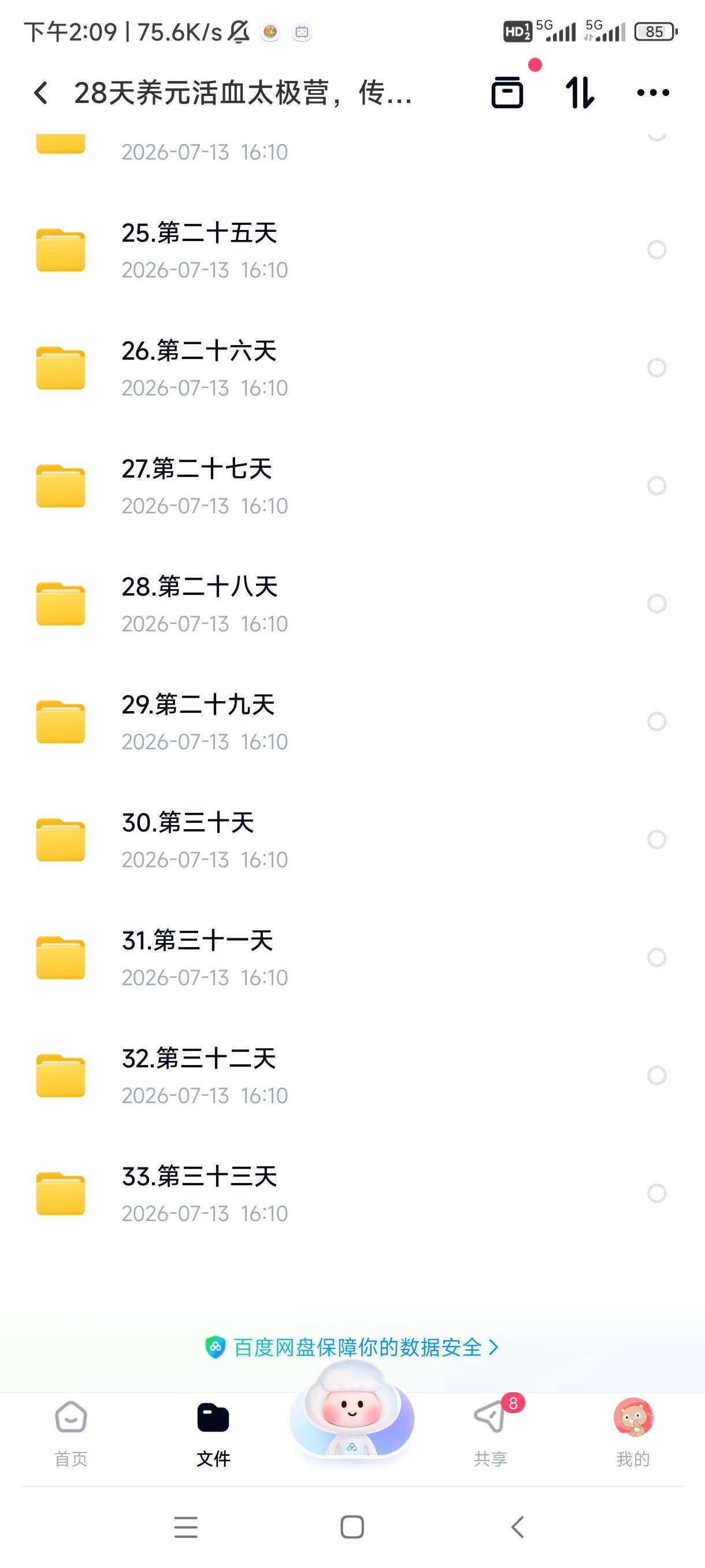
Task: Open folder 31.第三十一天
Action: point(352,958)
